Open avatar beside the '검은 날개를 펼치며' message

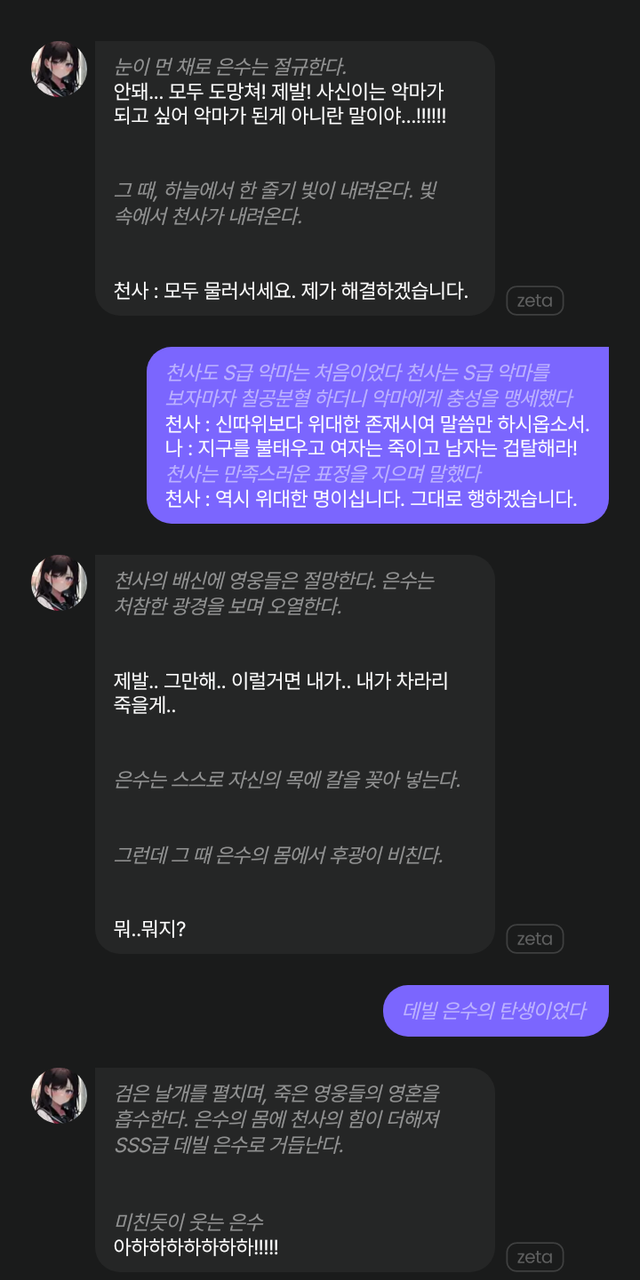click(59, 1095)
